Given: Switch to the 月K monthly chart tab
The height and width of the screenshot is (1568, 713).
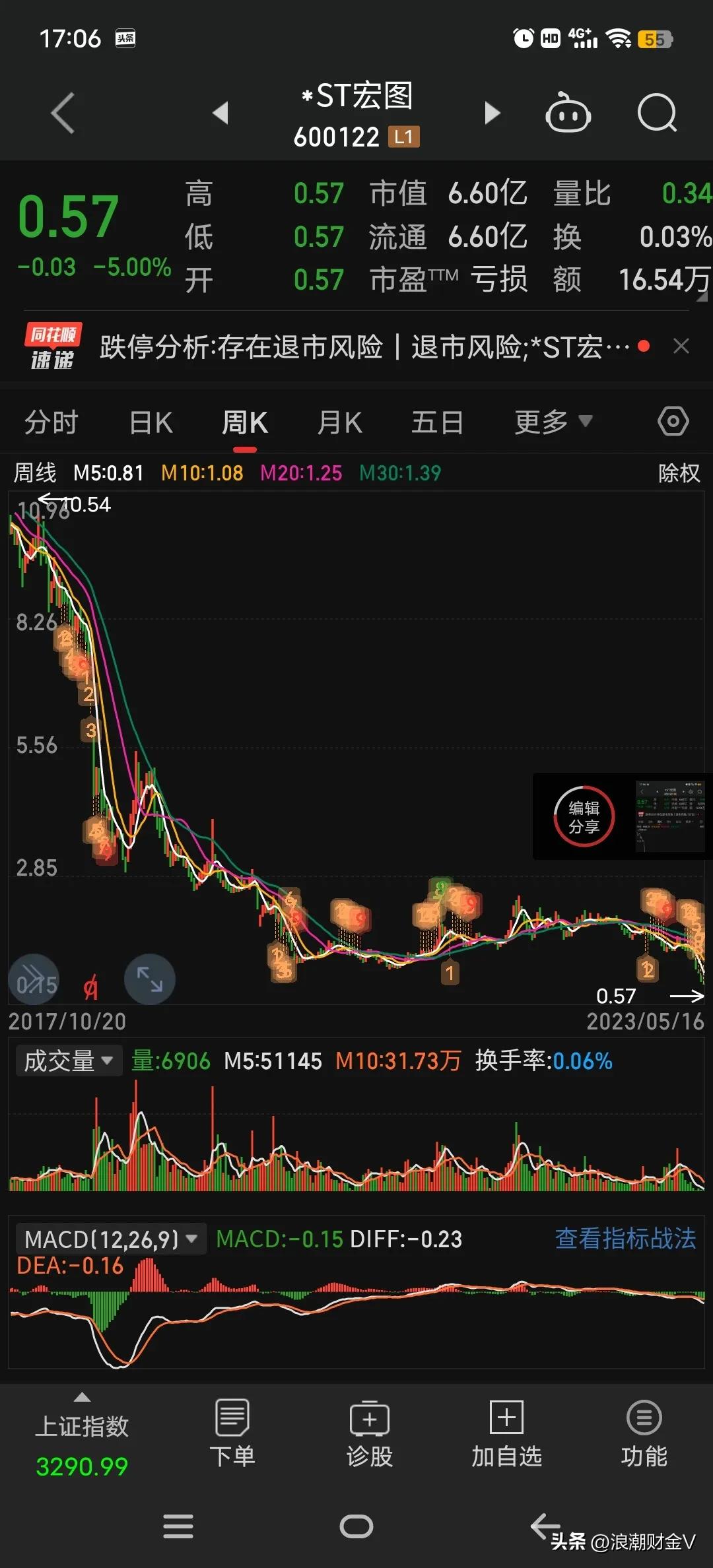Looking at the screenshot, I should point(339,422).
